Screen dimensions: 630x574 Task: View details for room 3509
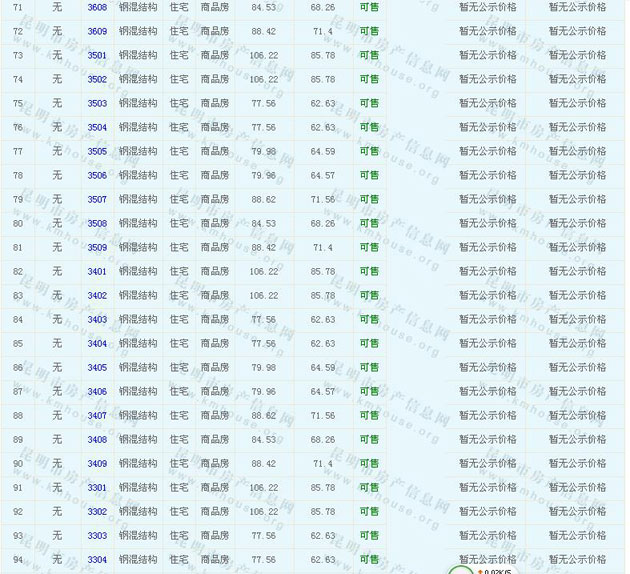pos(97,248)
